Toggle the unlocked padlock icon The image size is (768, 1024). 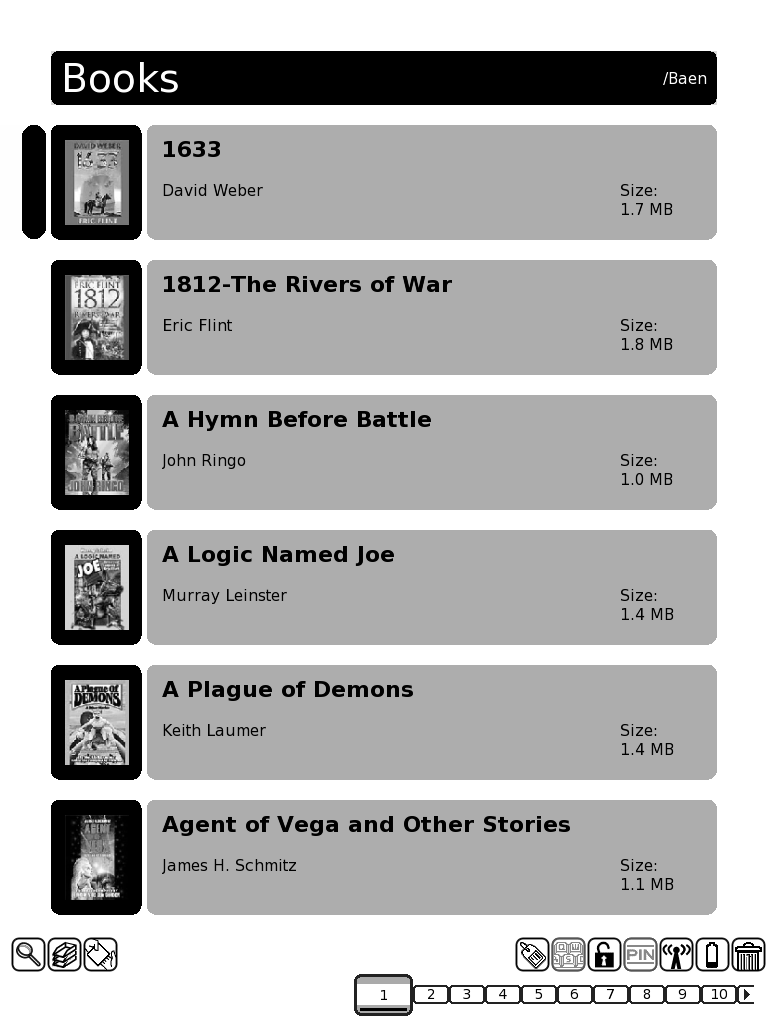pyautogui.click(x=604, y=955)
